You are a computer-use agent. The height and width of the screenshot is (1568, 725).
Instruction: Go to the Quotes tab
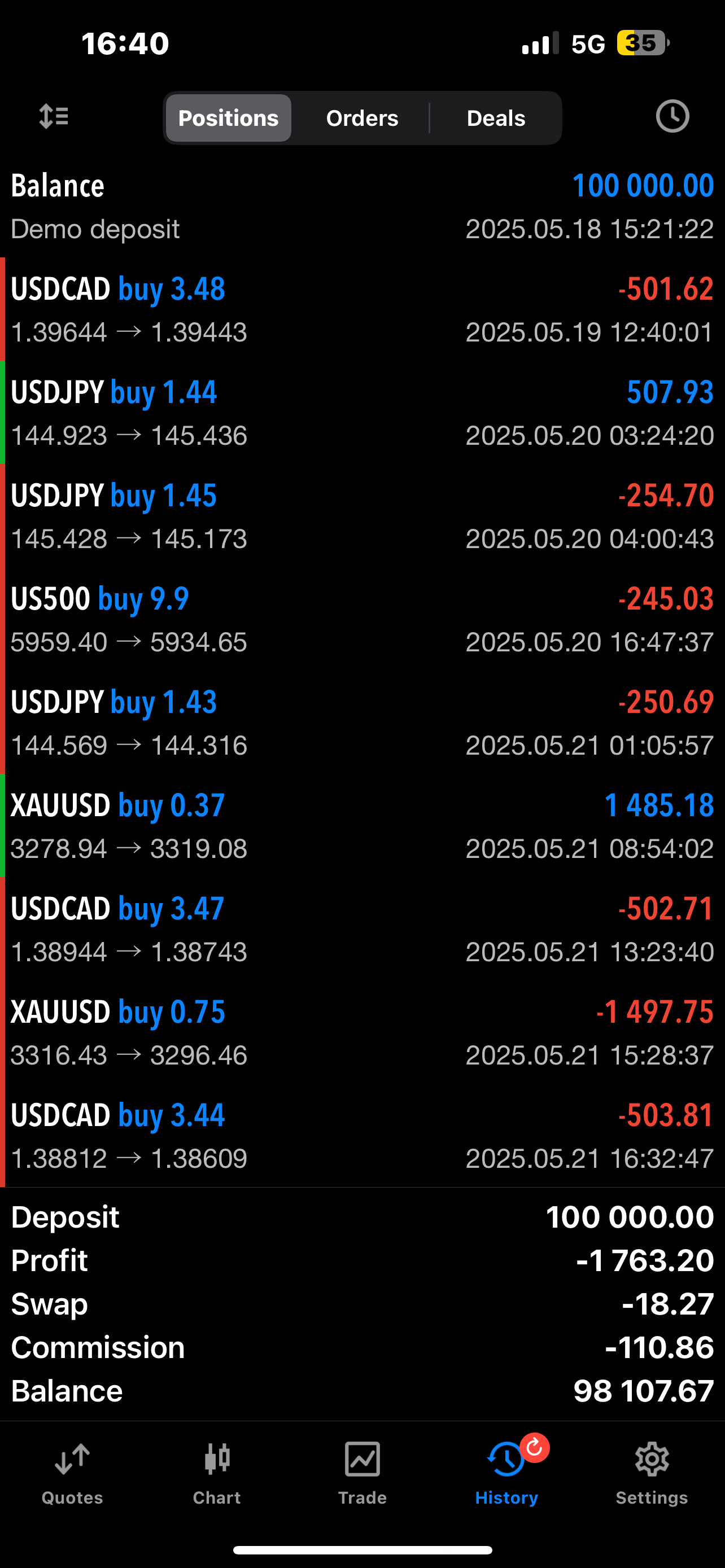click(72, 1473)
